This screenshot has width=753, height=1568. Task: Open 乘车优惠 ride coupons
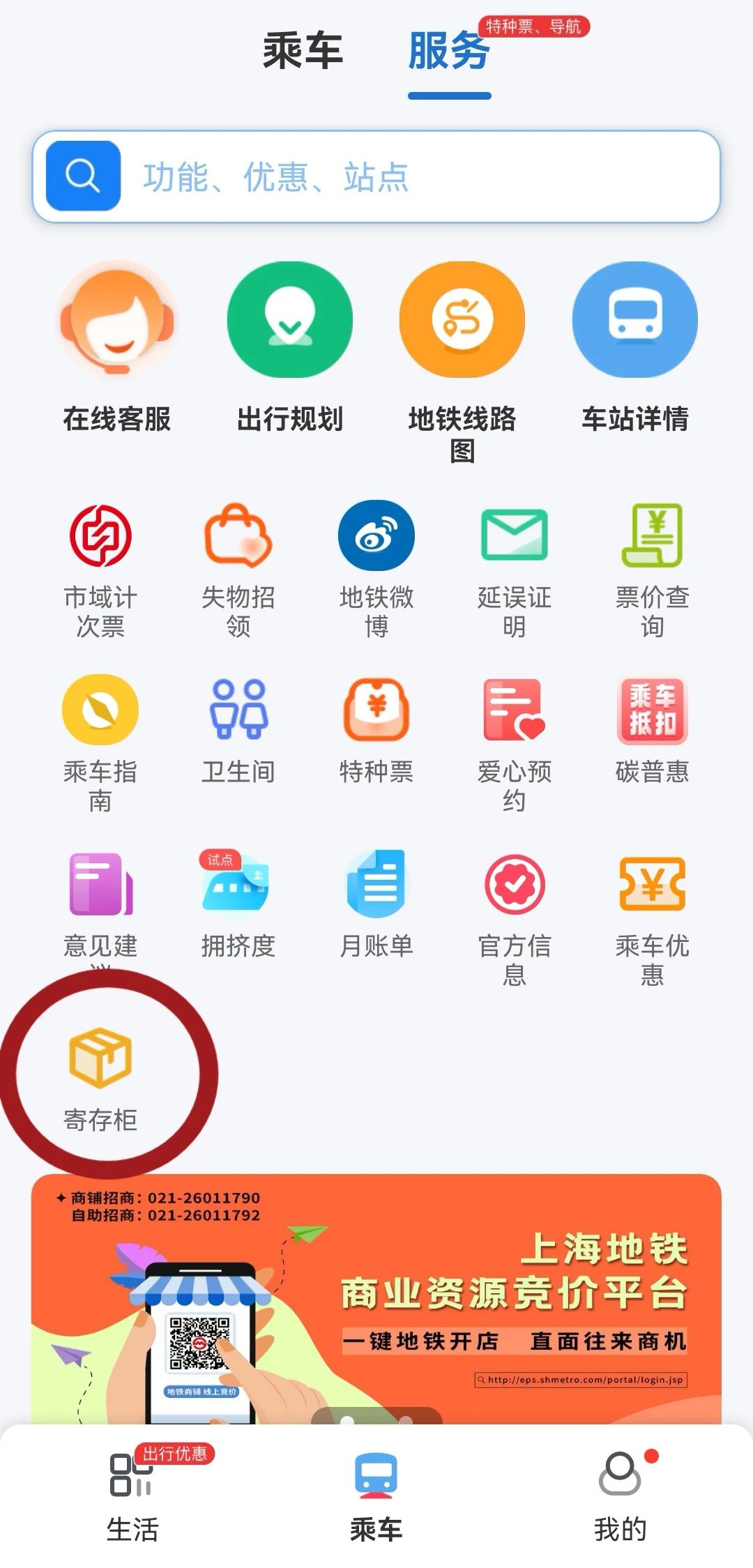(652, 915)
